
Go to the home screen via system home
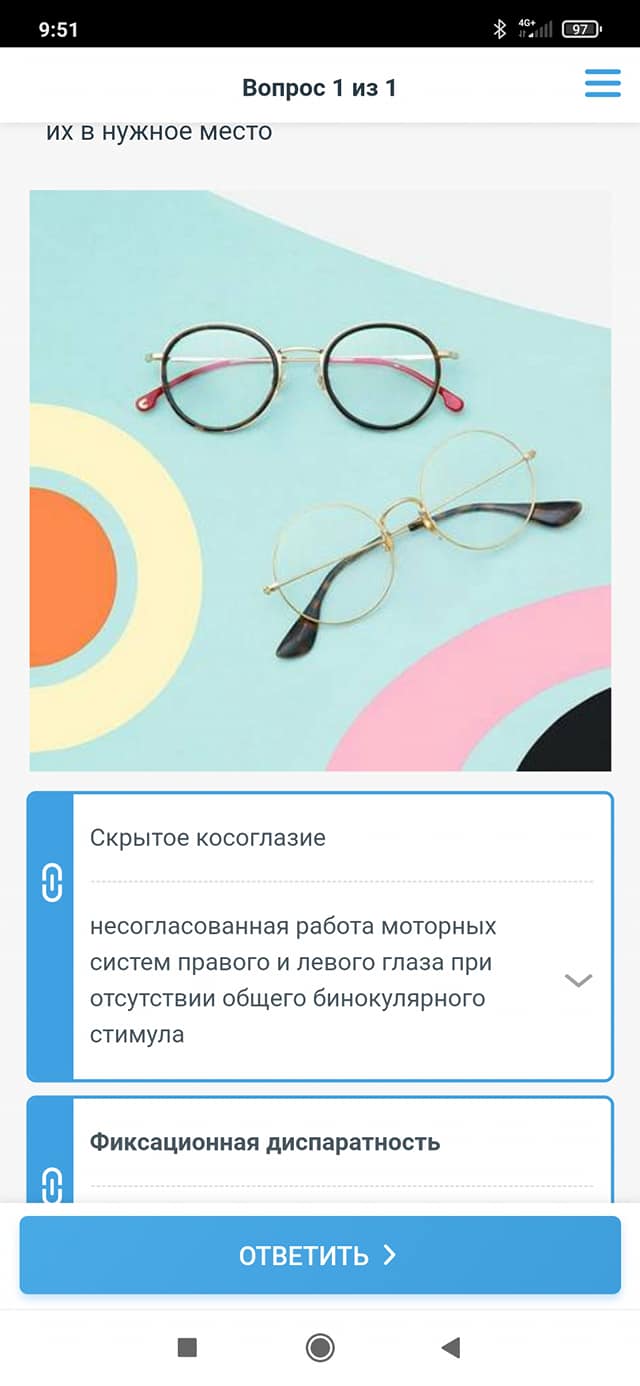pos(320,1348)
